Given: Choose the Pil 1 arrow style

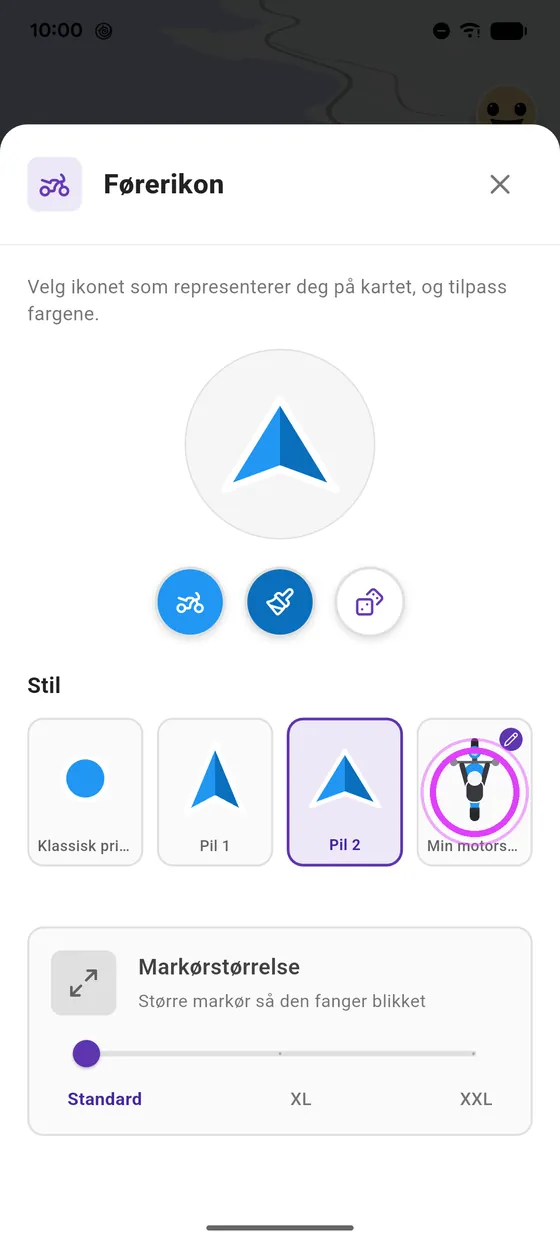Looking at the screenshot, I should click(215, 792).
